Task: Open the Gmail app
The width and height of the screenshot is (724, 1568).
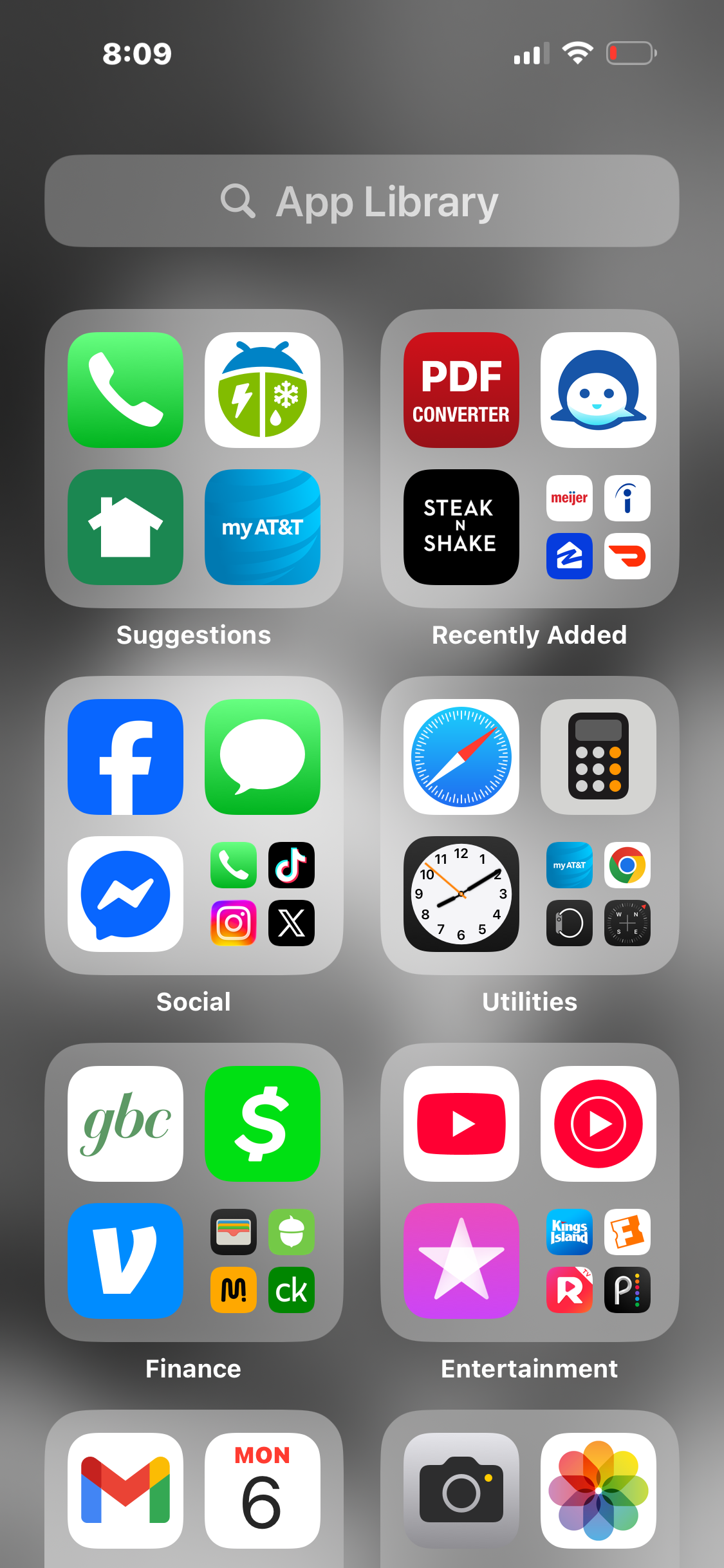Action: click(125, 1491)
